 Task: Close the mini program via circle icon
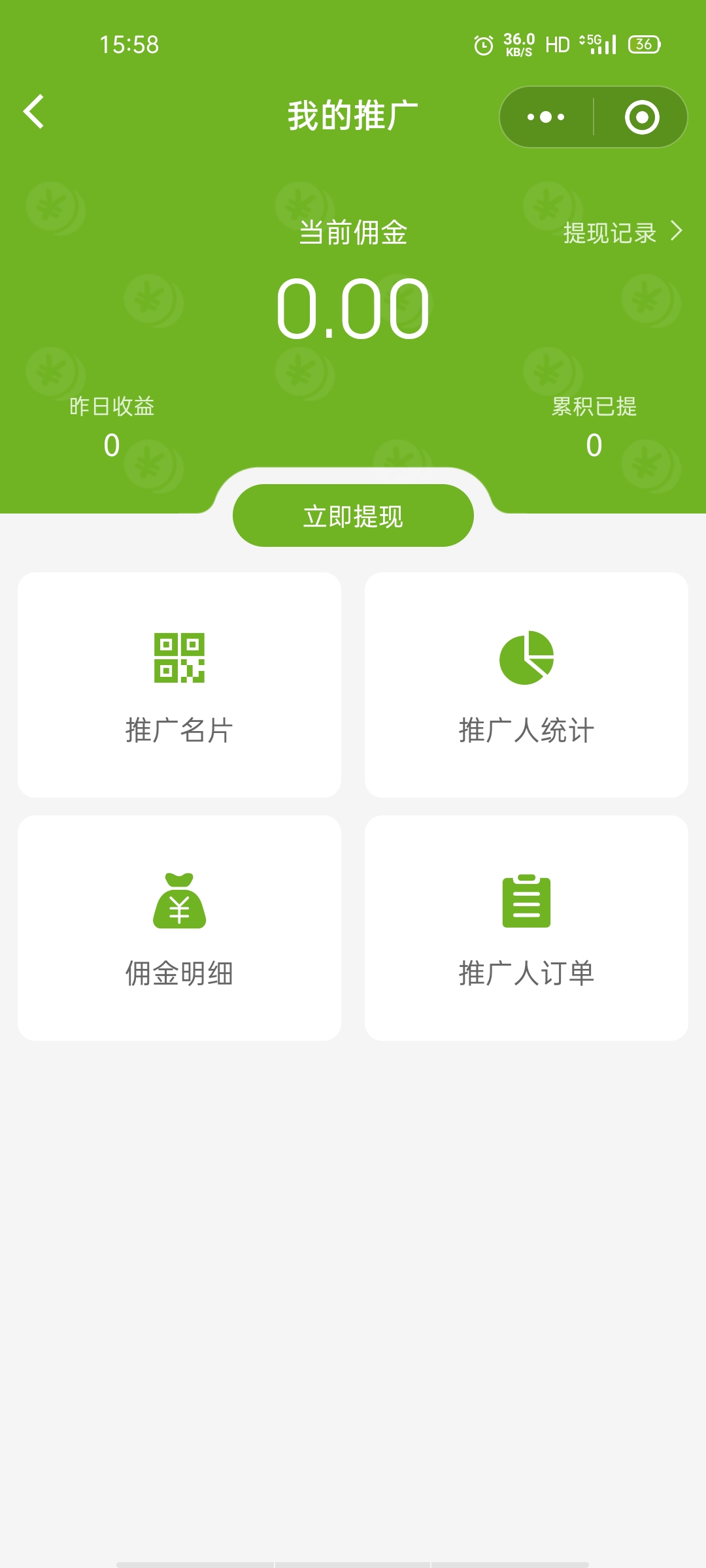coord(642,117)
